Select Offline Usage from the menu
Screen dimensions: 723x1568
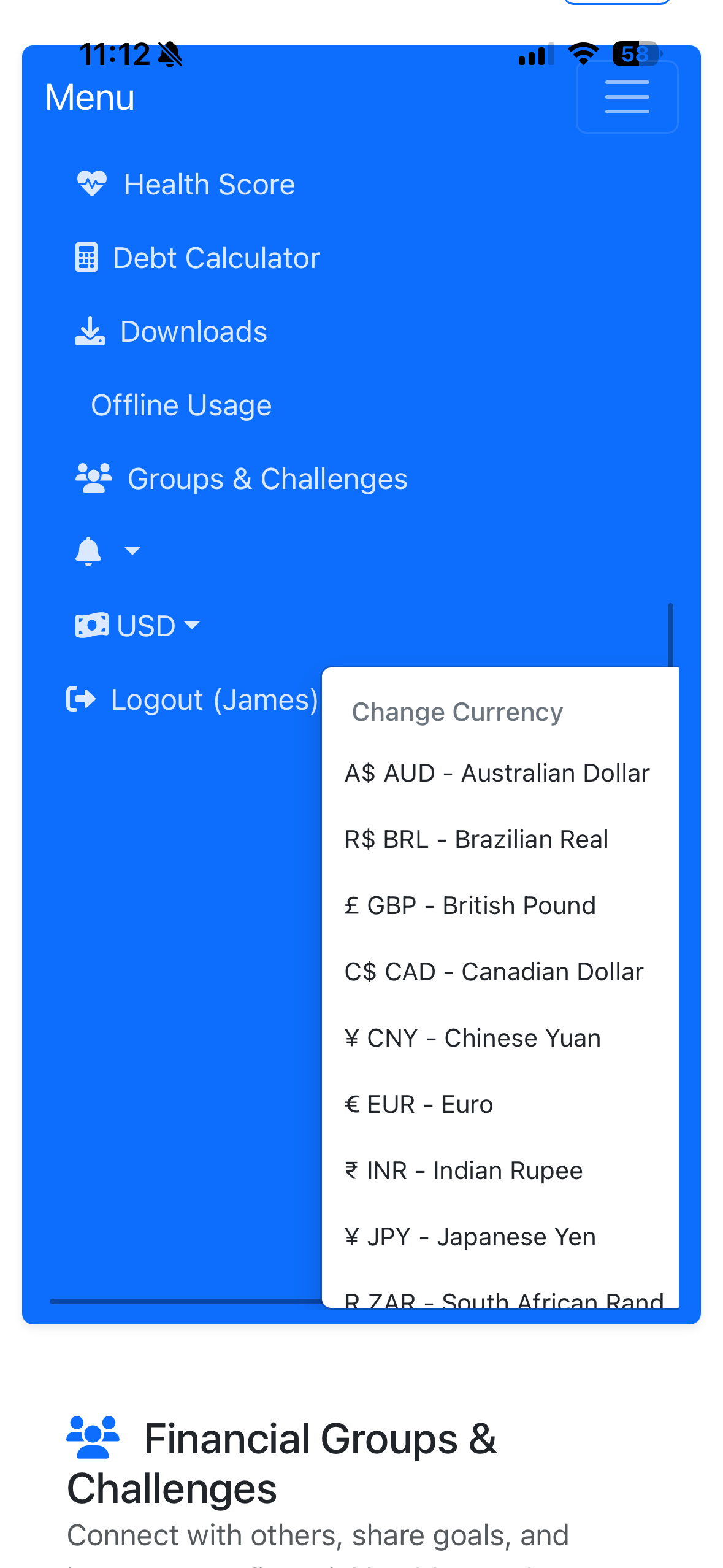180,404
